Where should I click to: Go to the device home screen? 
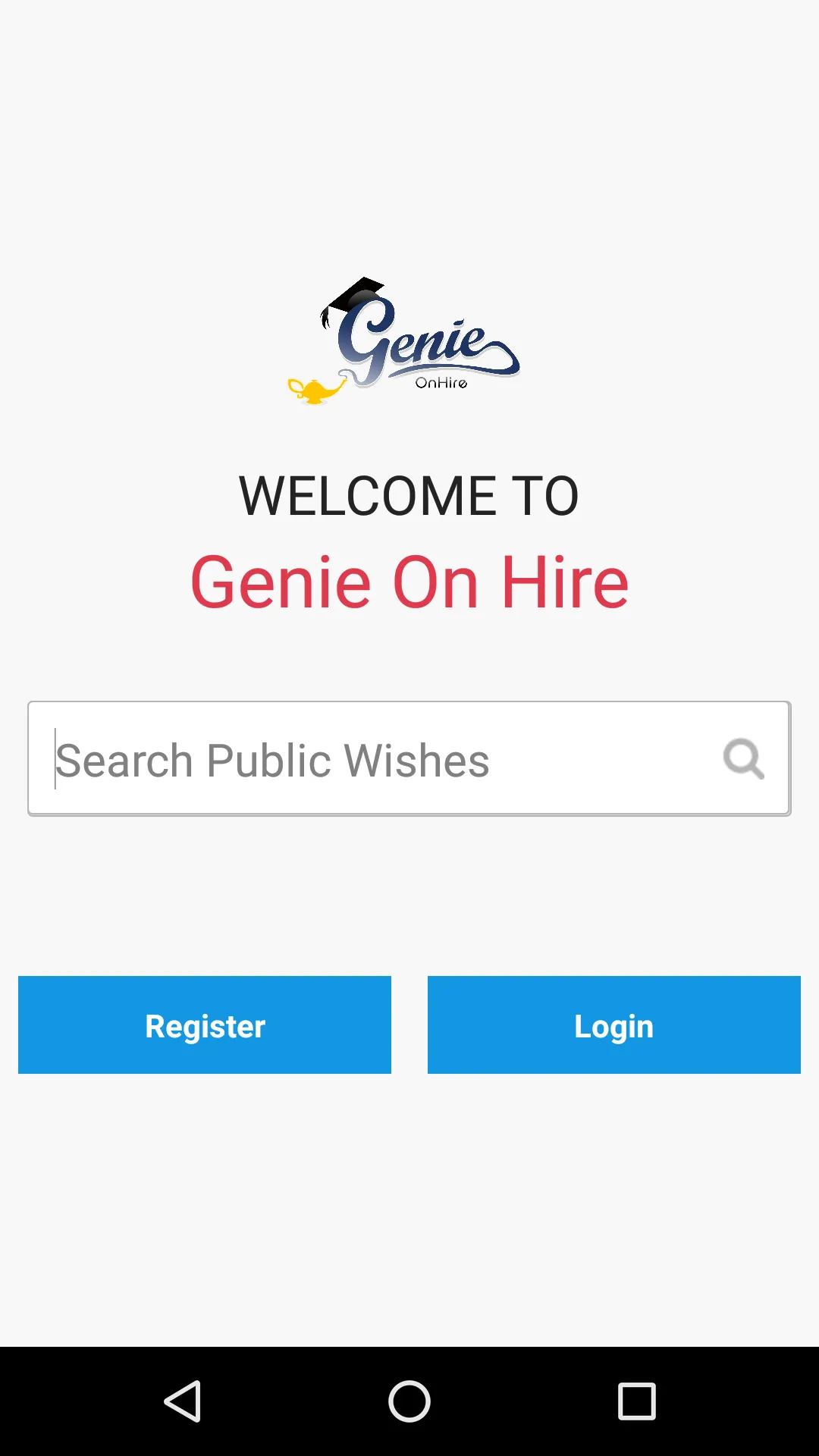click(x=409, y=1401)
